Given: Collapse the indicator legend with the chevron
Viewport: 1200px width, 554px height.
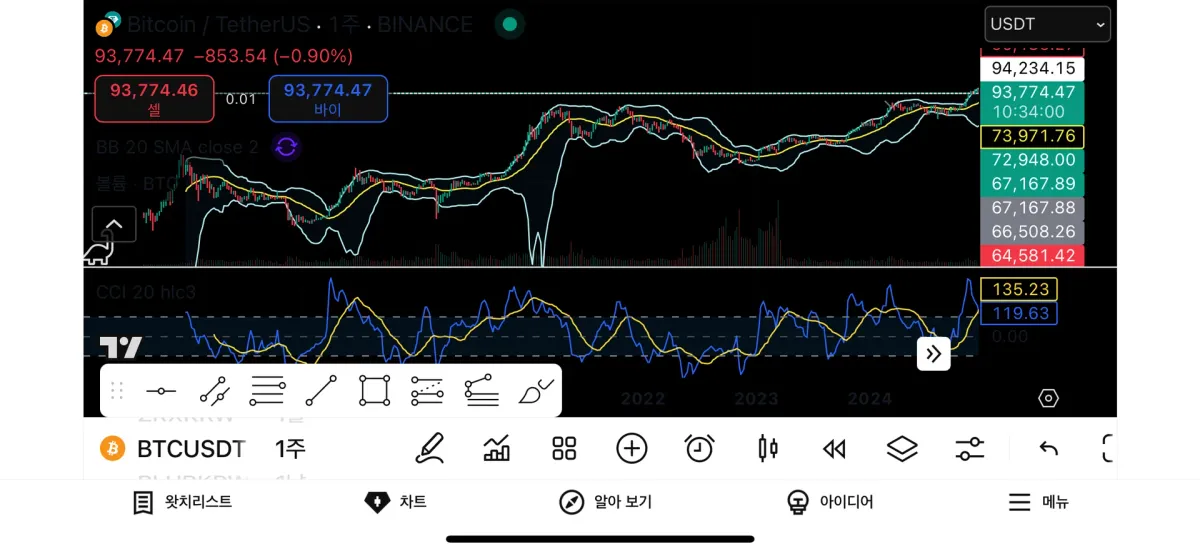Looking at the screenshot, I should click(x=114, y=224).
